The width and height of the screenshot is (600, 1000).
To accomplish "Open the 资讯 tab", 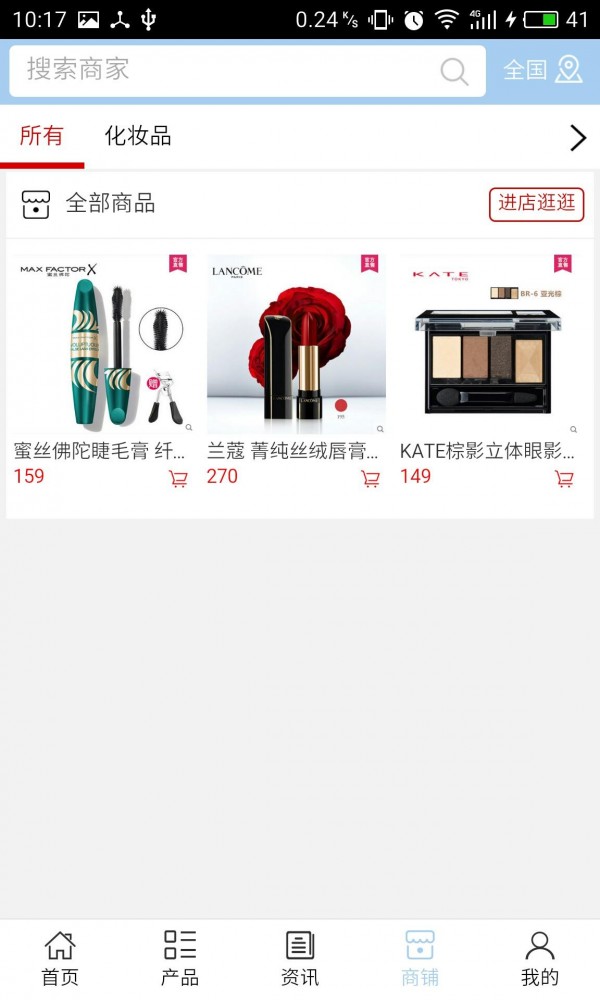I will 300,958.
